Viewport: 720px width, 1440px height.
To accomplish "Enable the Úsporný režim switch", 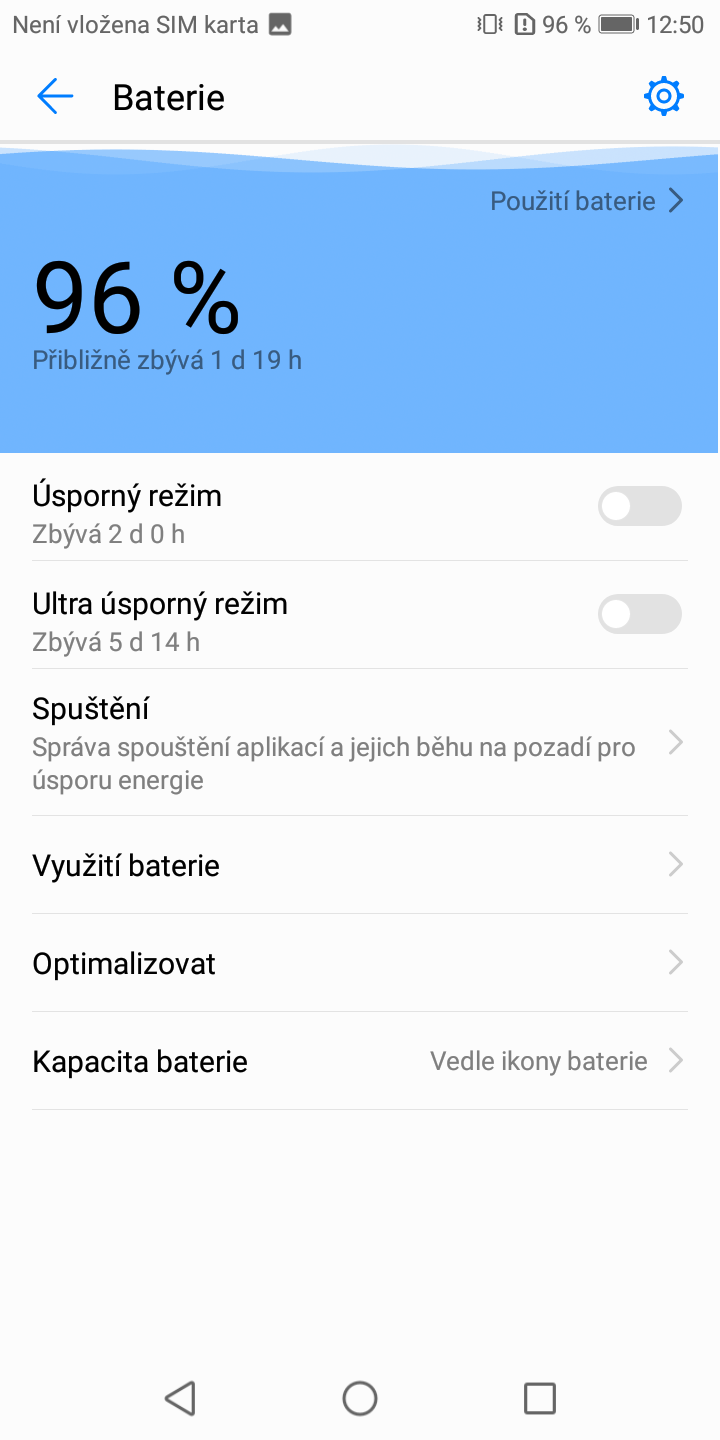I will click(640, 506).
